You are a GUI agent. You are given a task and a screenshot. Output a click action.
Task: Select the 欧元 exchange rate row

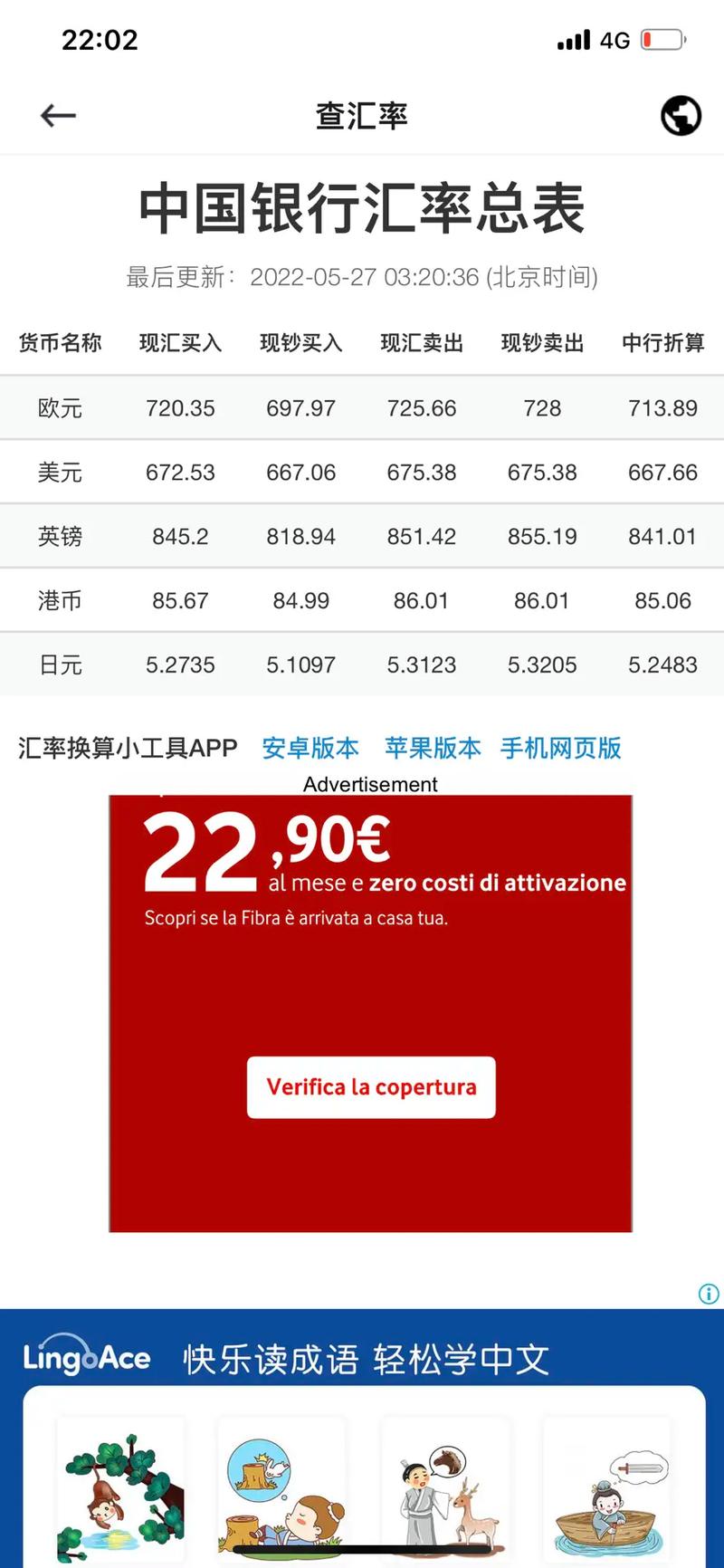(x=362, y=408)
